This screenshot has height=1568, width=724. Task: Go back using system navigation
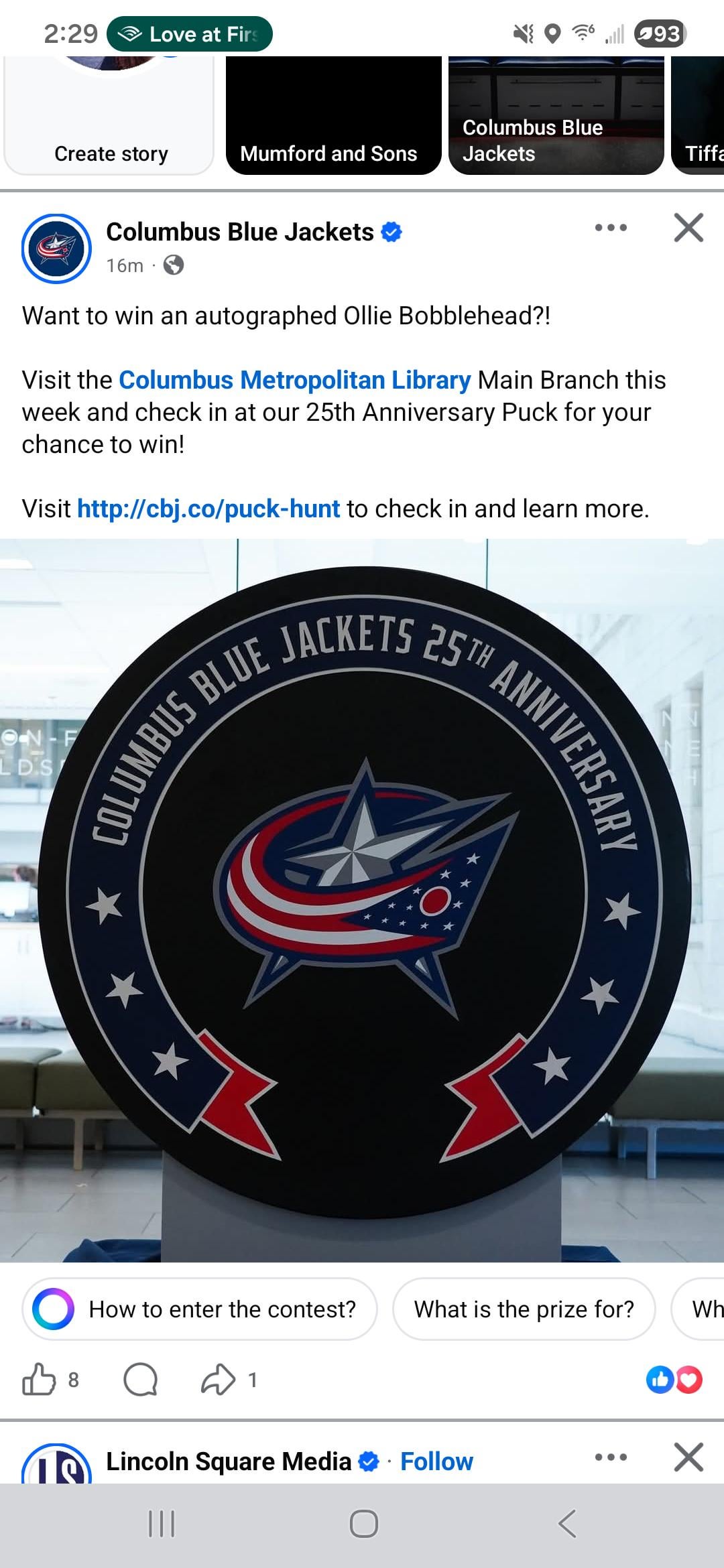(567, 1524)
